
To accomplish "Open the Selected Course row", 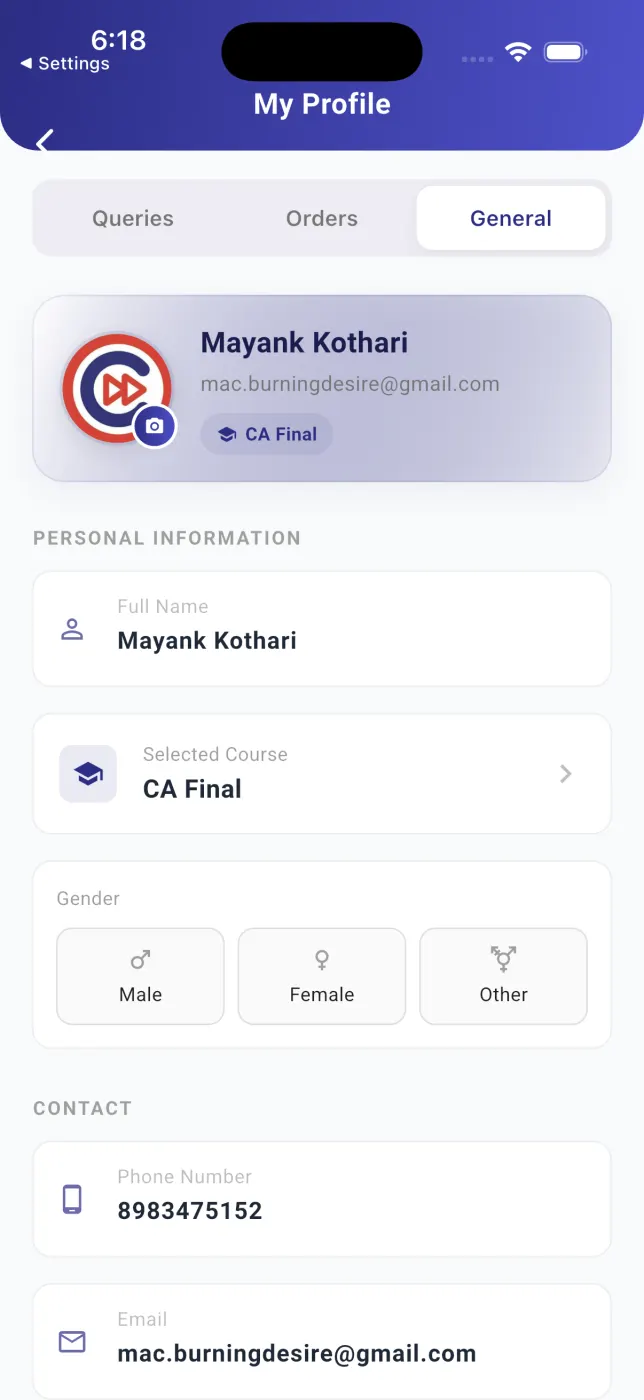I will point(322,774).
